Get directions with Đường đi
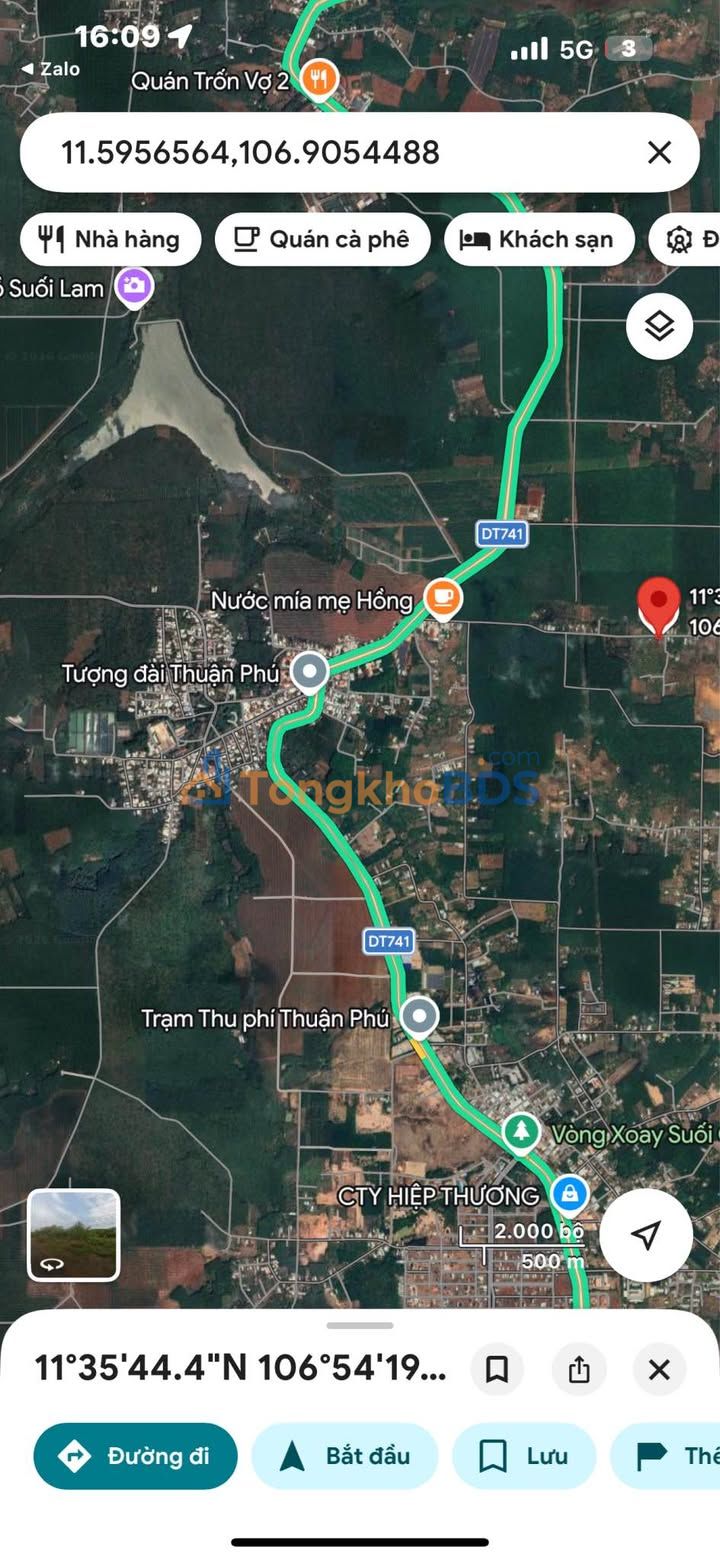 click(x=136, y=1456)
